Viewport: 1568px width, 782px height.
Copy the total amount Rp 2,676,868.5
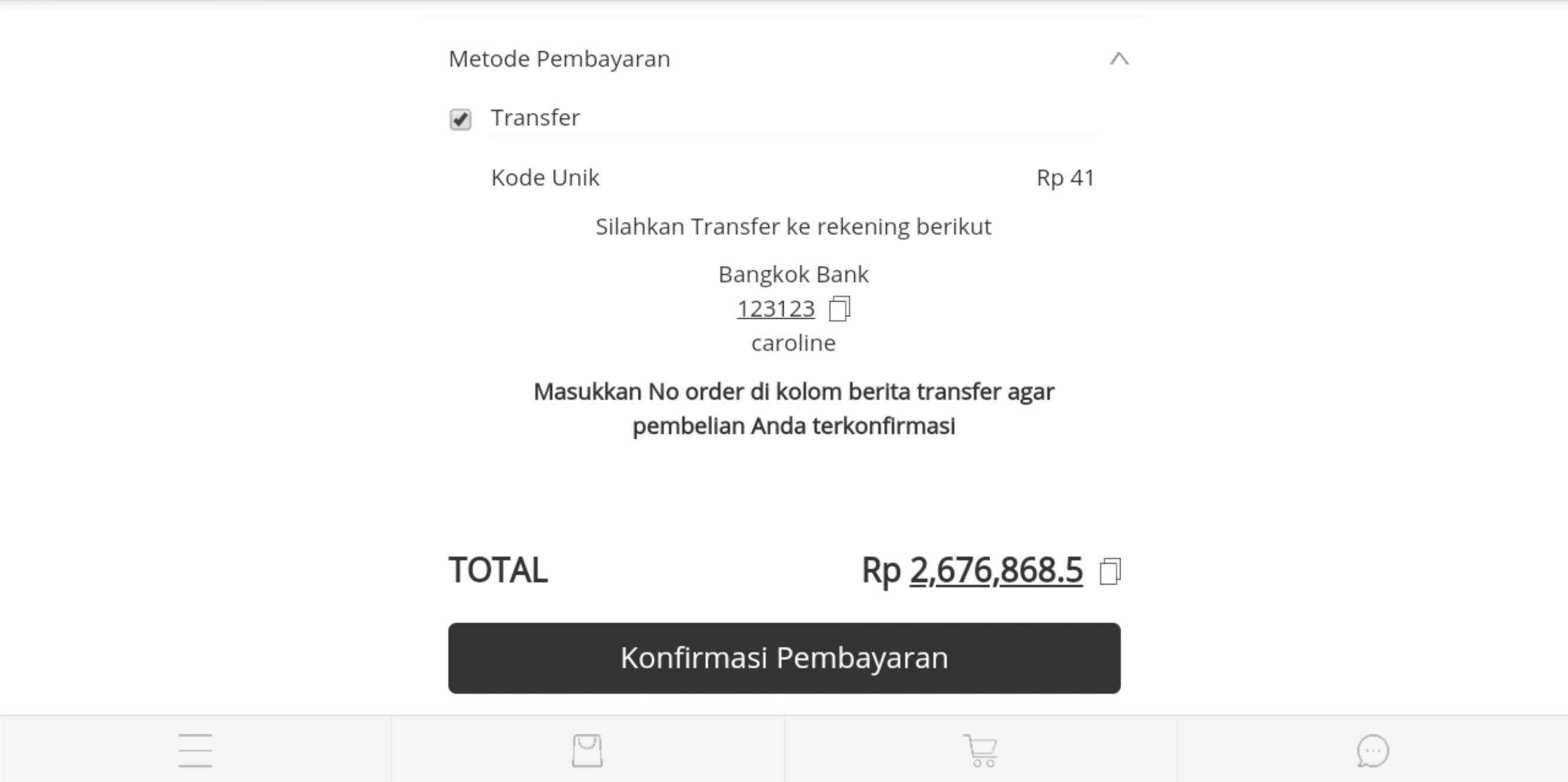pyautogui.click(x=1109, y=572)
